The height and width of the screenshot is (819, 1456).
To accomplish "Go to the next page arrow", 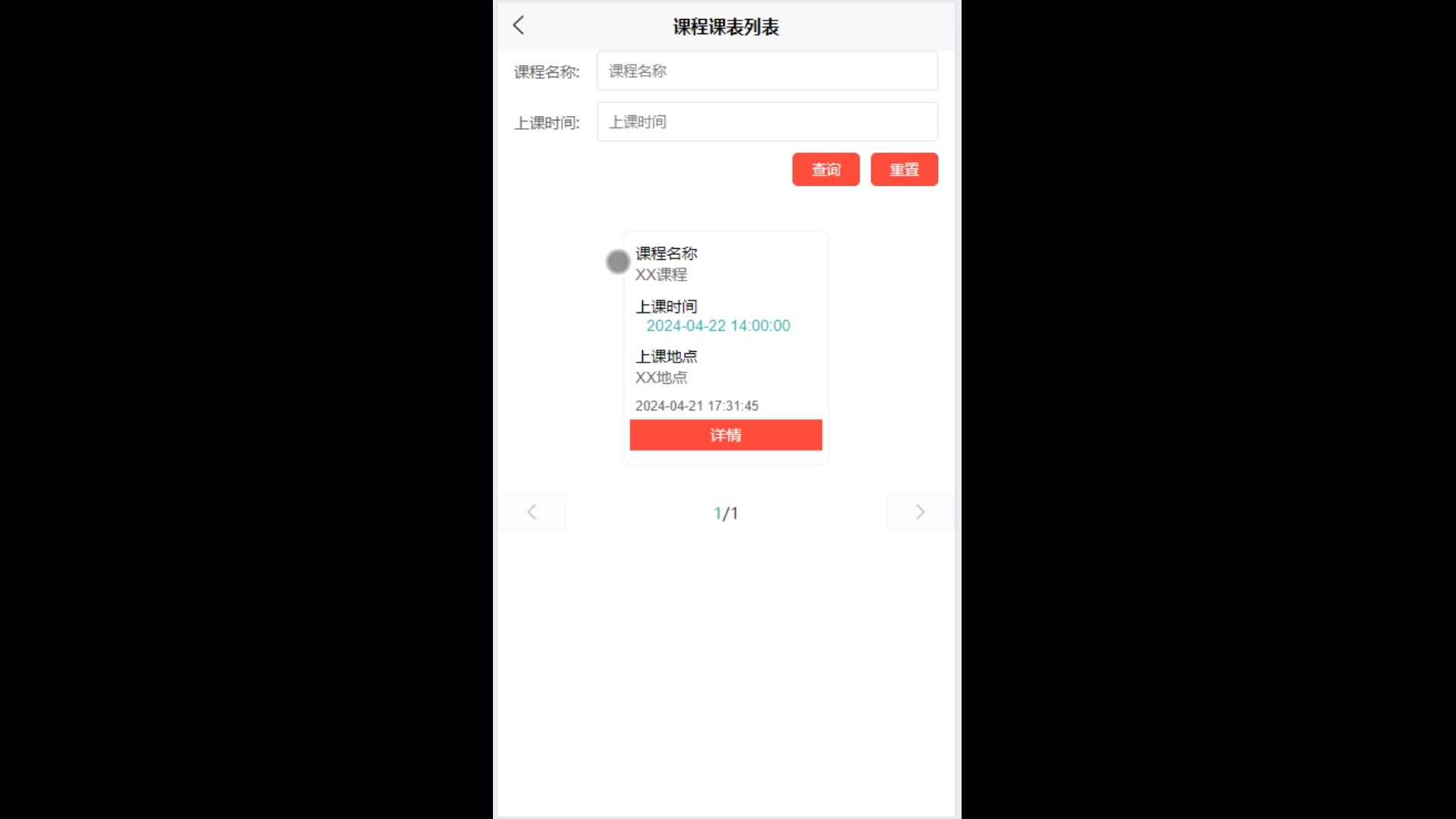I will tap(920, 513).
